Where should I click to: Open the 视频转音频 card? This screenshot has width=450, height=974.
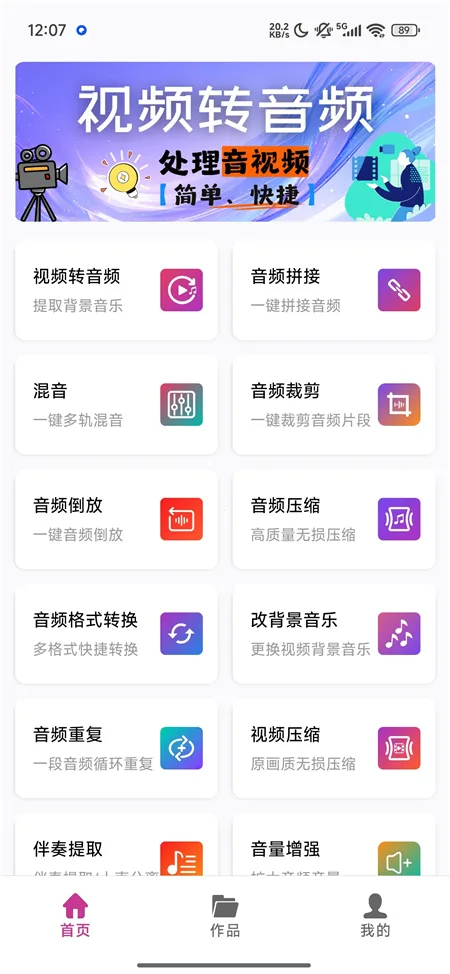(116, 290)
